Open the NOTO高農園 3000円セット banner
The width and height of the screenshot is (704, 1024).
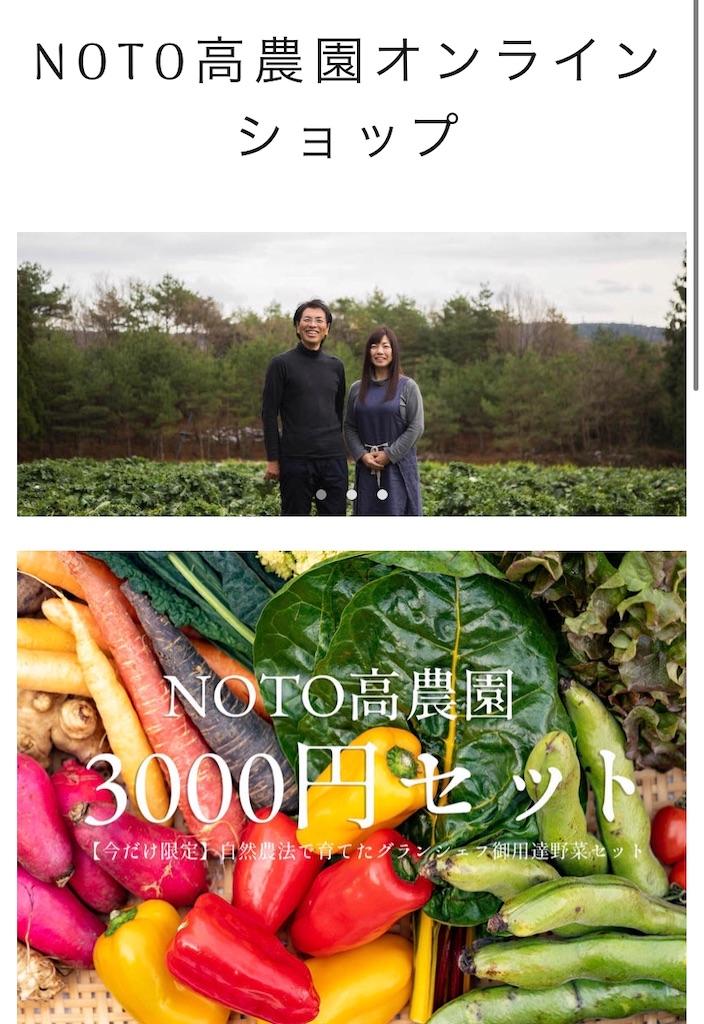click(x=351, y=786)
